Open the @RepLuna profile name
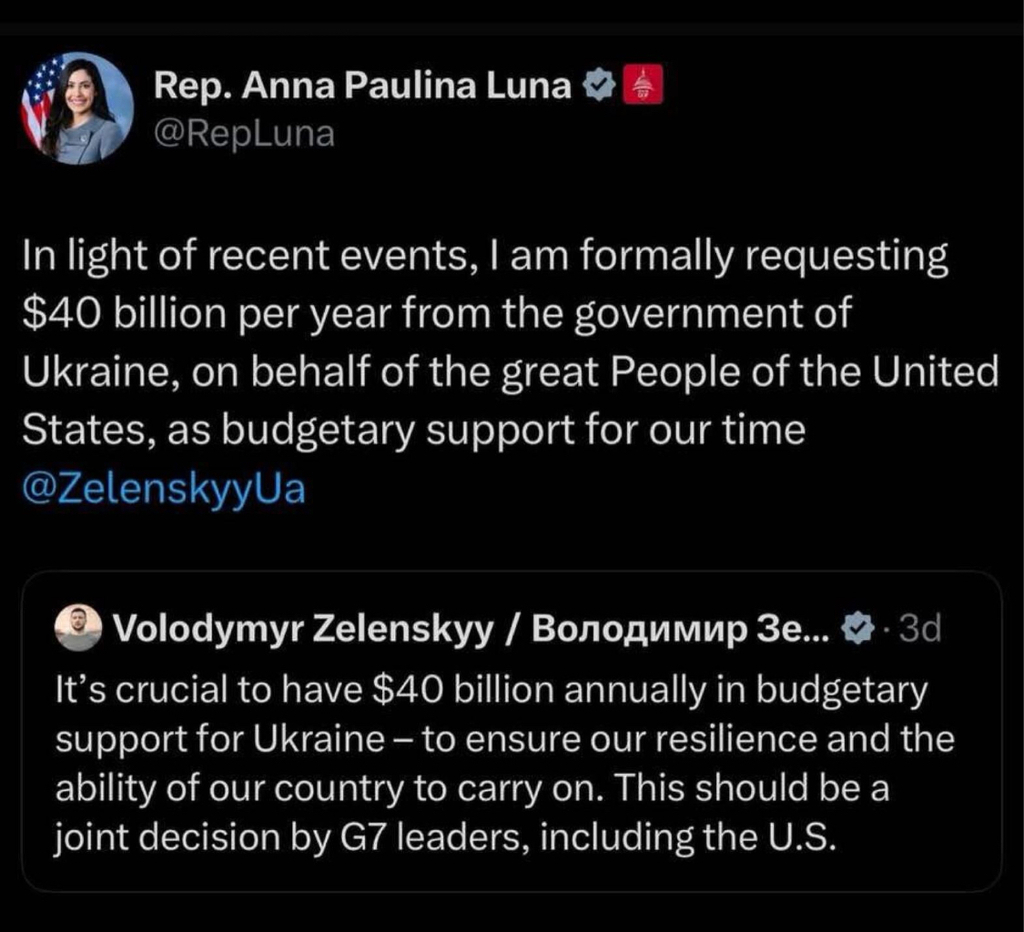The width and height of the screenshot is (1024, 932). [361, 89]
